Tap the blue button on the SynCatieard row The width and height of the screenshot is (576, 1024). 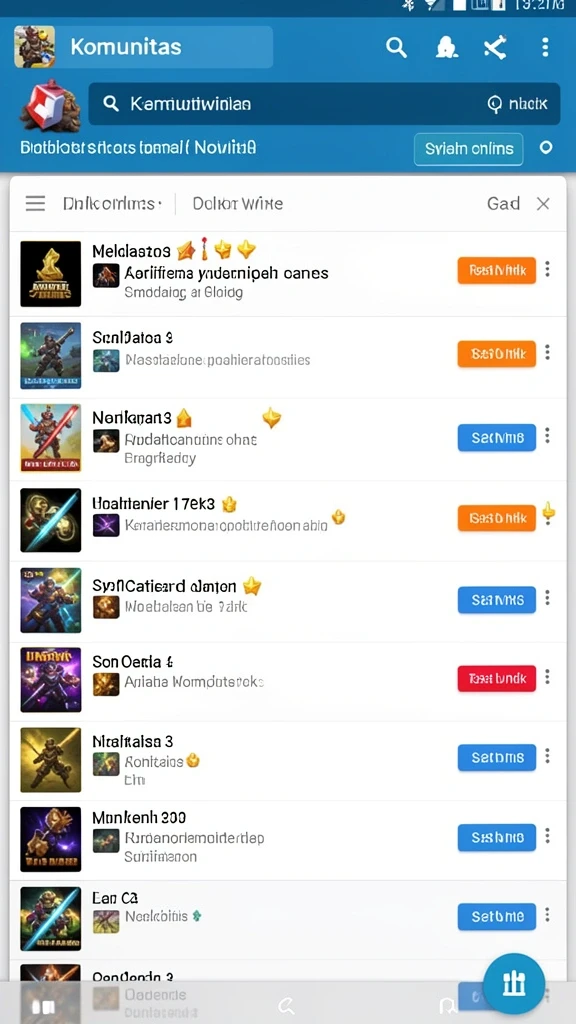tap(496, 600)
